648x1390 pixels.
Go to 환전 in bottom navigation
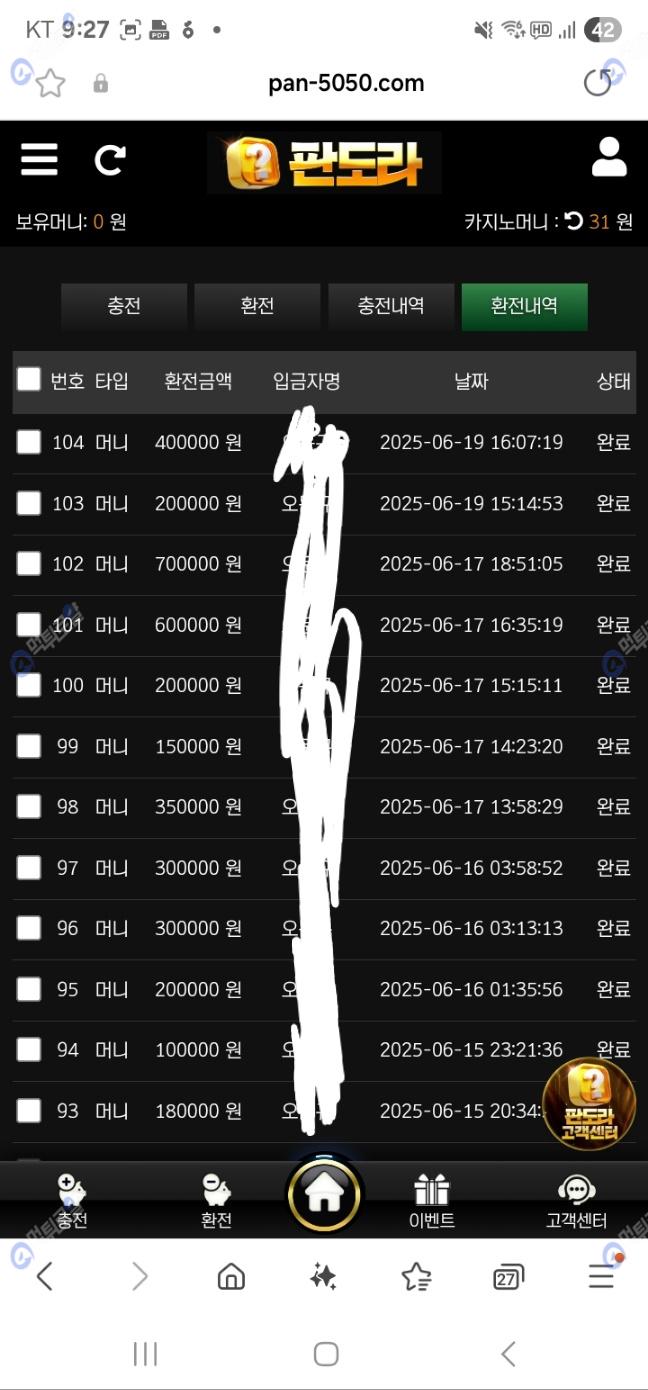coord(216,1200)
